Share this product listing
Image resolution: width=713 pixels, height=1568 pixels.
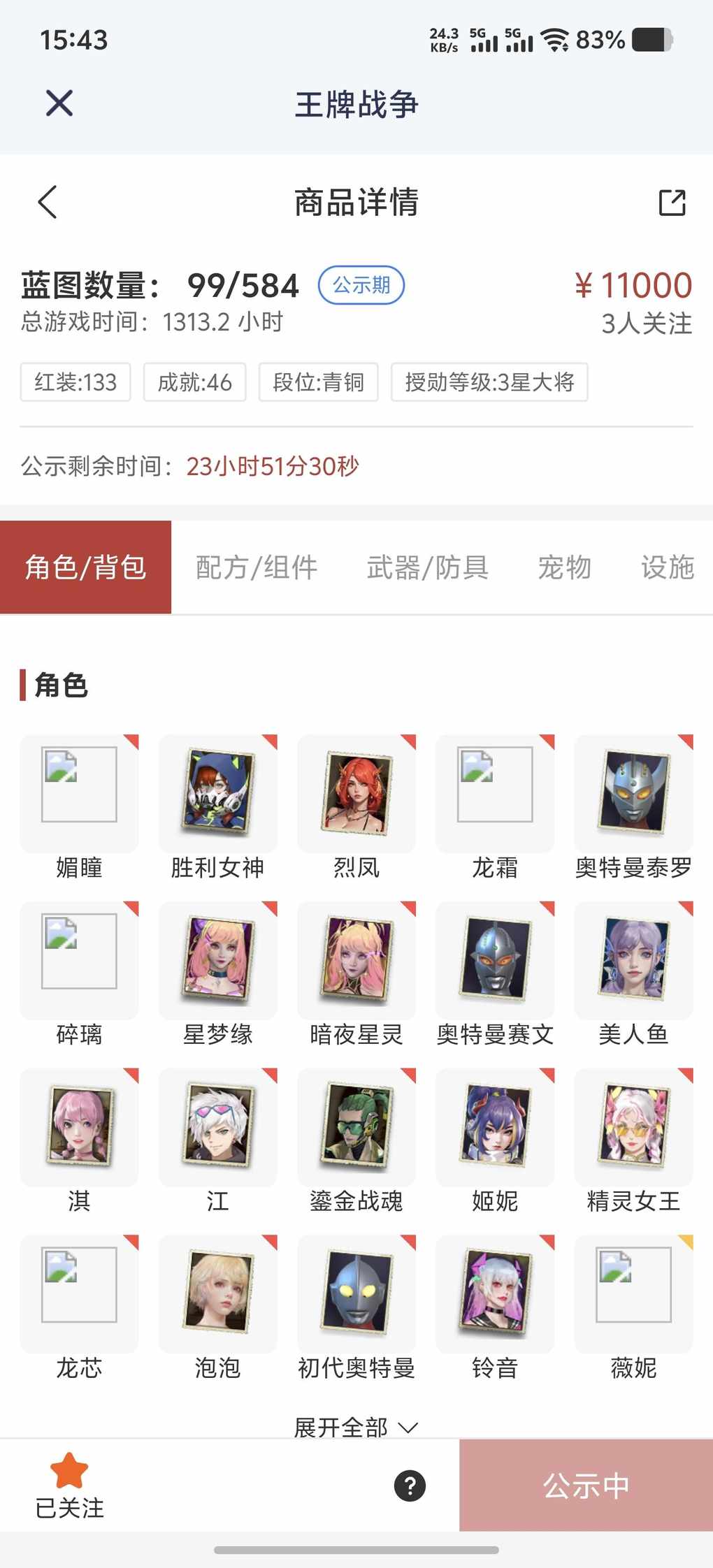pos(672,203)
